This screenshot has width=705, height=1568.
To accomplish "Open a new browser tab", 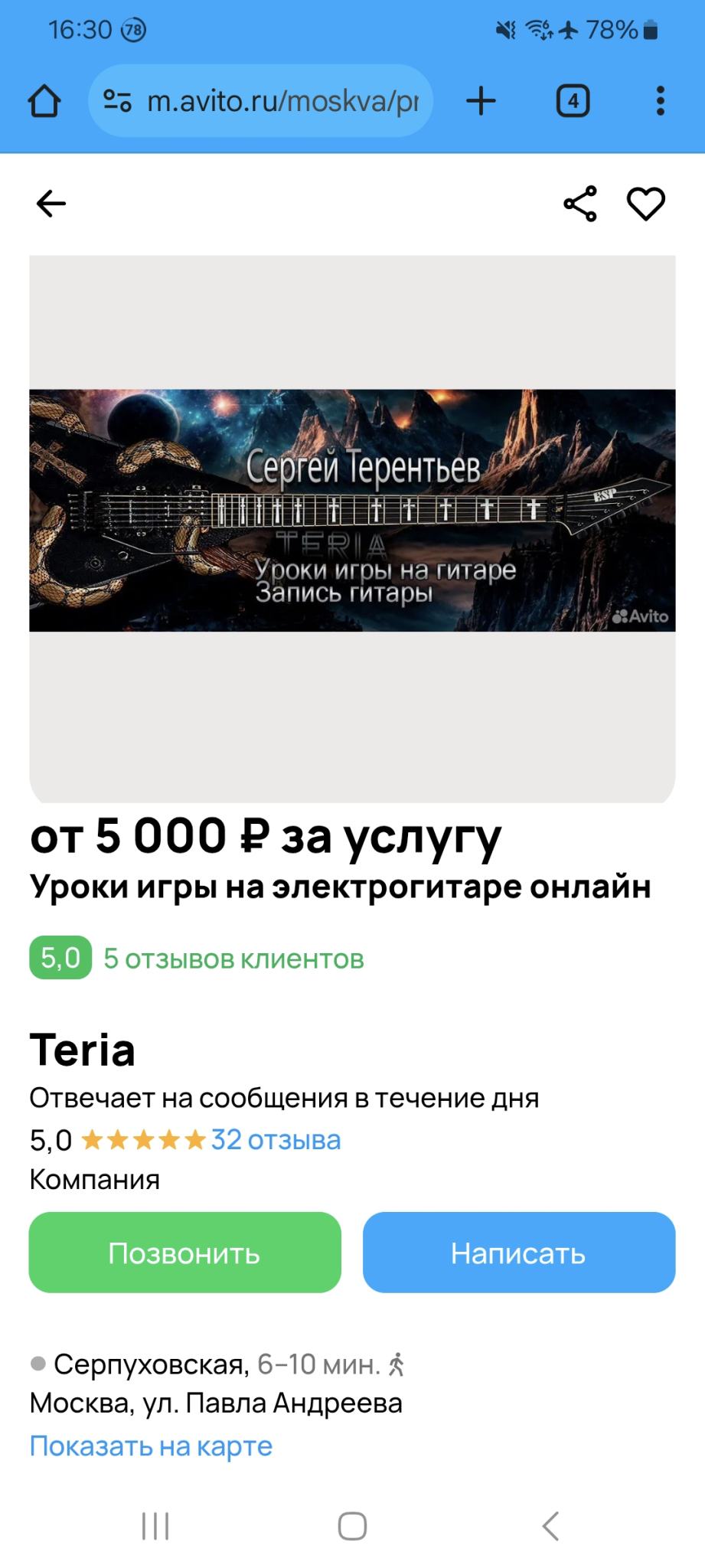I will point(481,101).
